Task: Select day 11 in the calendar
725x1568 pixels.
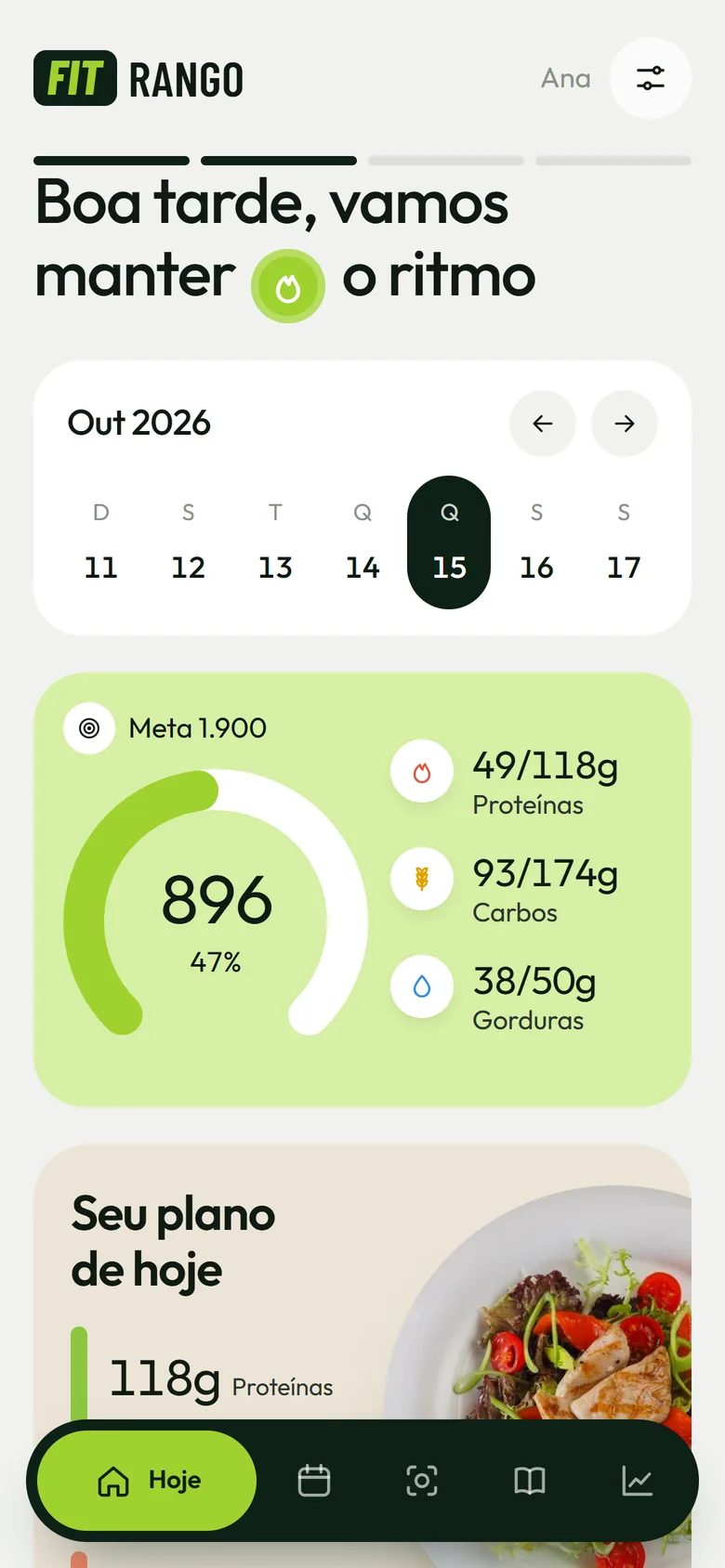Action: point(100,542)
